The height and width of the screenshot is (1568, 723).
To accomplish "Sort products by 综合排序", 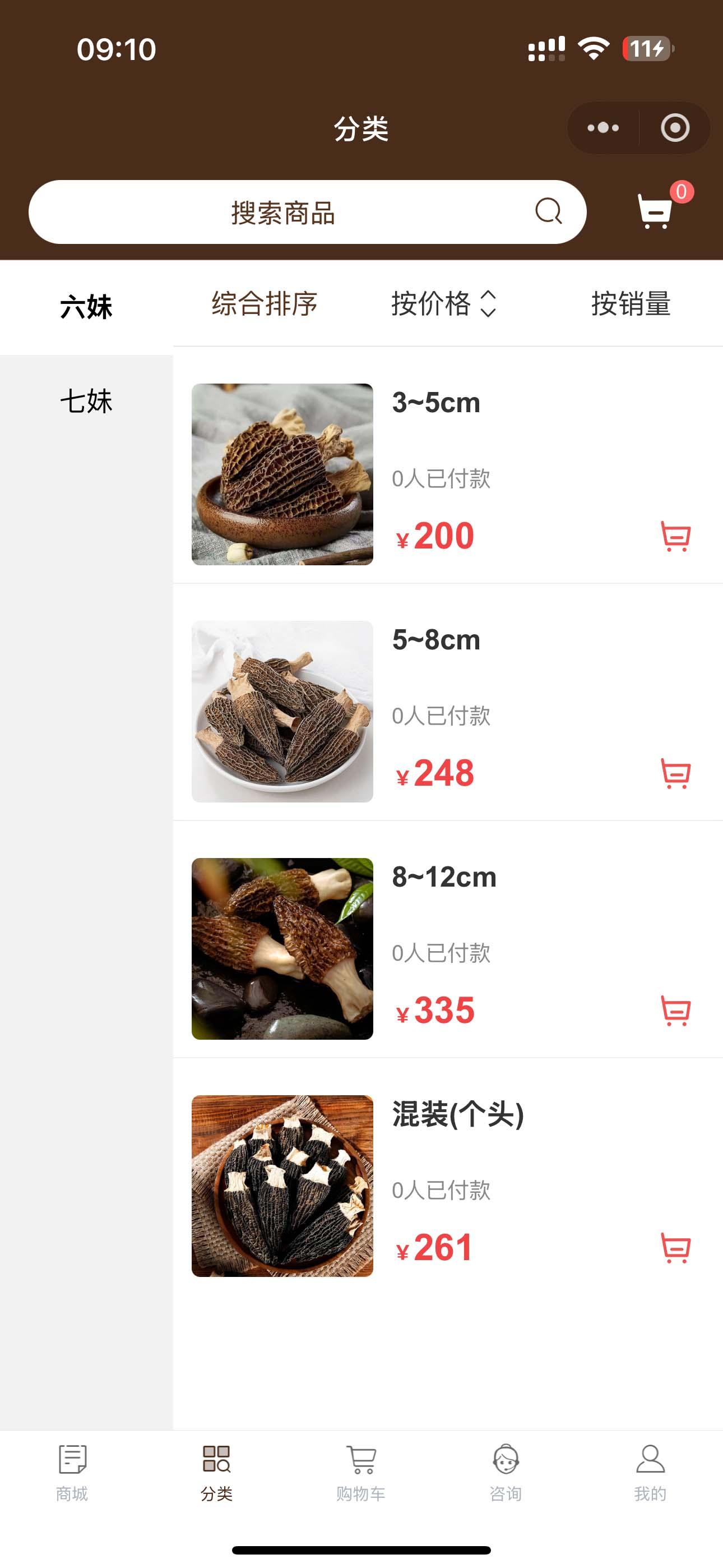I will tap(263, 305).
